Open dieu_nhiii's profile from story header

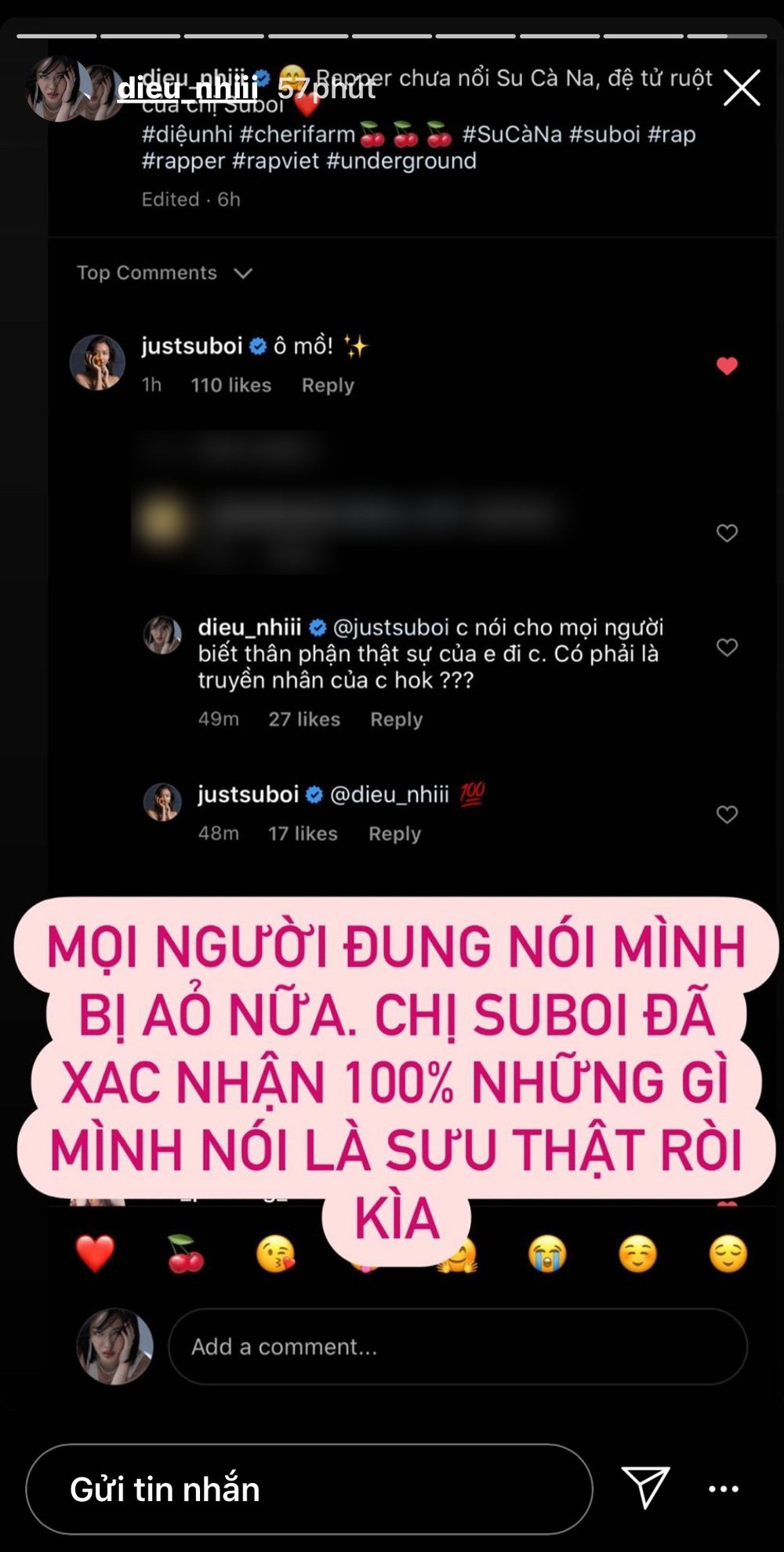pyautogui.click(x=187, y=89)
